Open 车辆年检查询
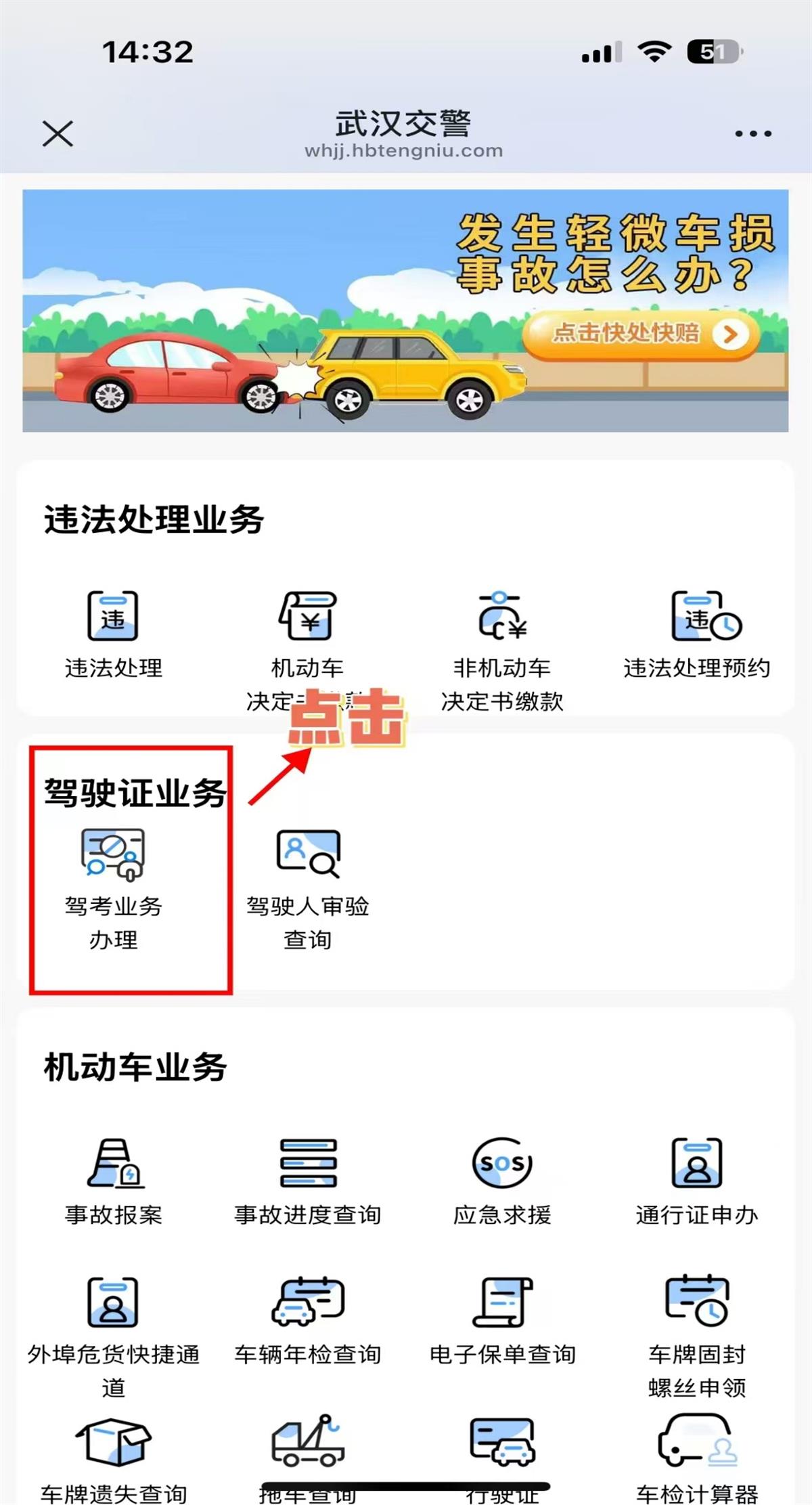The image size is (812, 1505). point(308,1320)
